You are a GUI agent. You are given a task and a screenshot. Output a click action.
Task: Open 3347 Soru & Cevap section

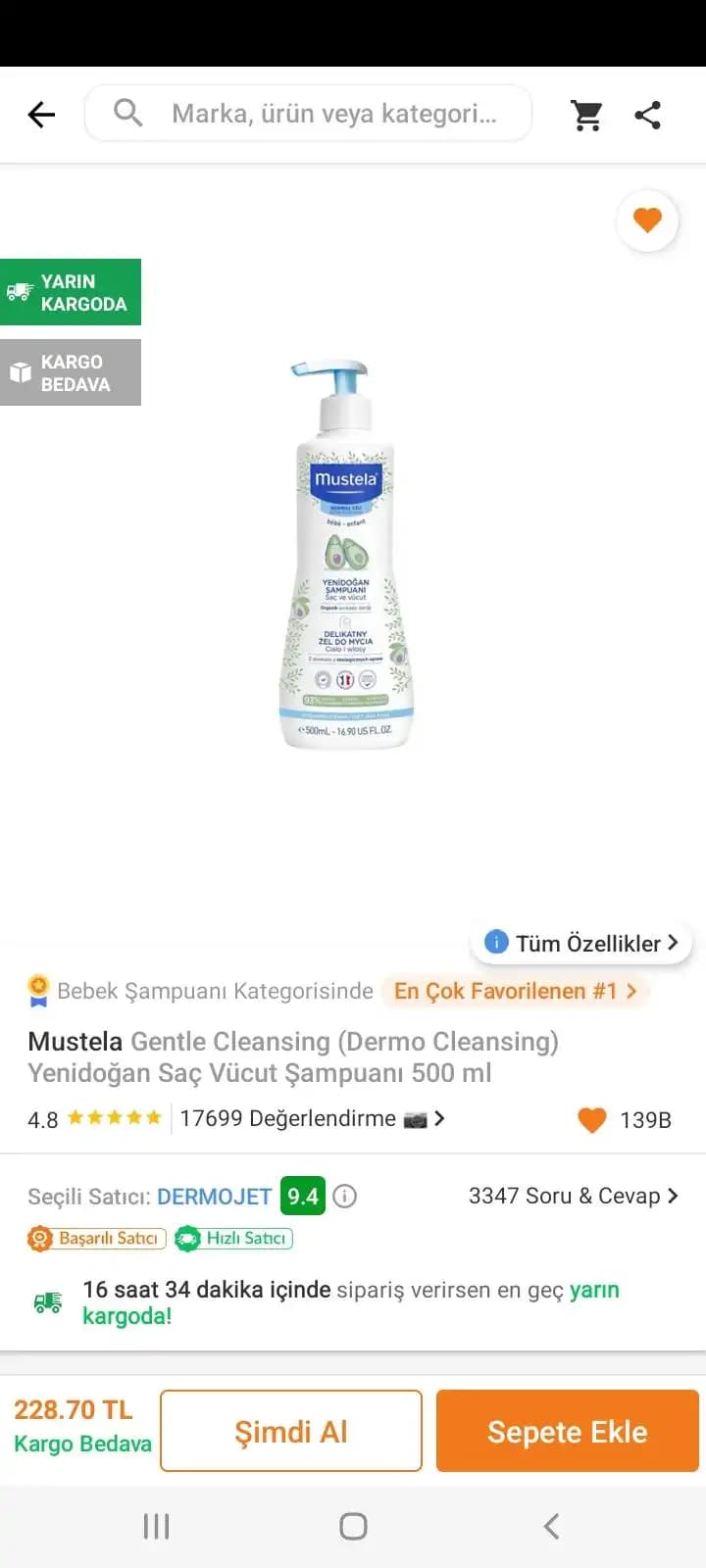573,1196
